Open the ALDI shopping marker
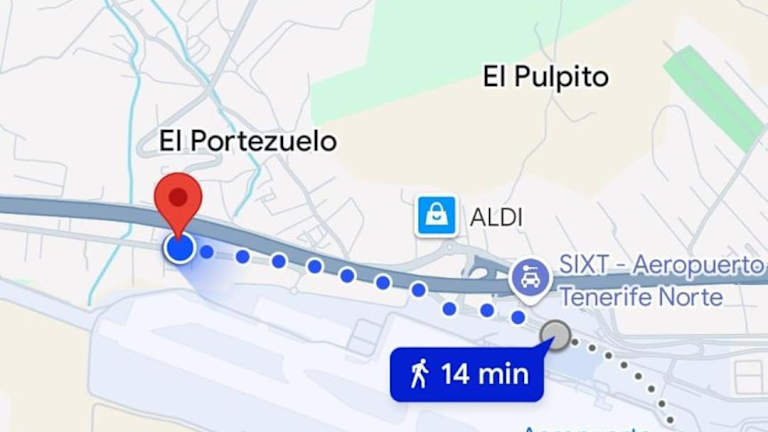This screenshot has width=768, height=432. pyautogui.click(x=436, y=216)
